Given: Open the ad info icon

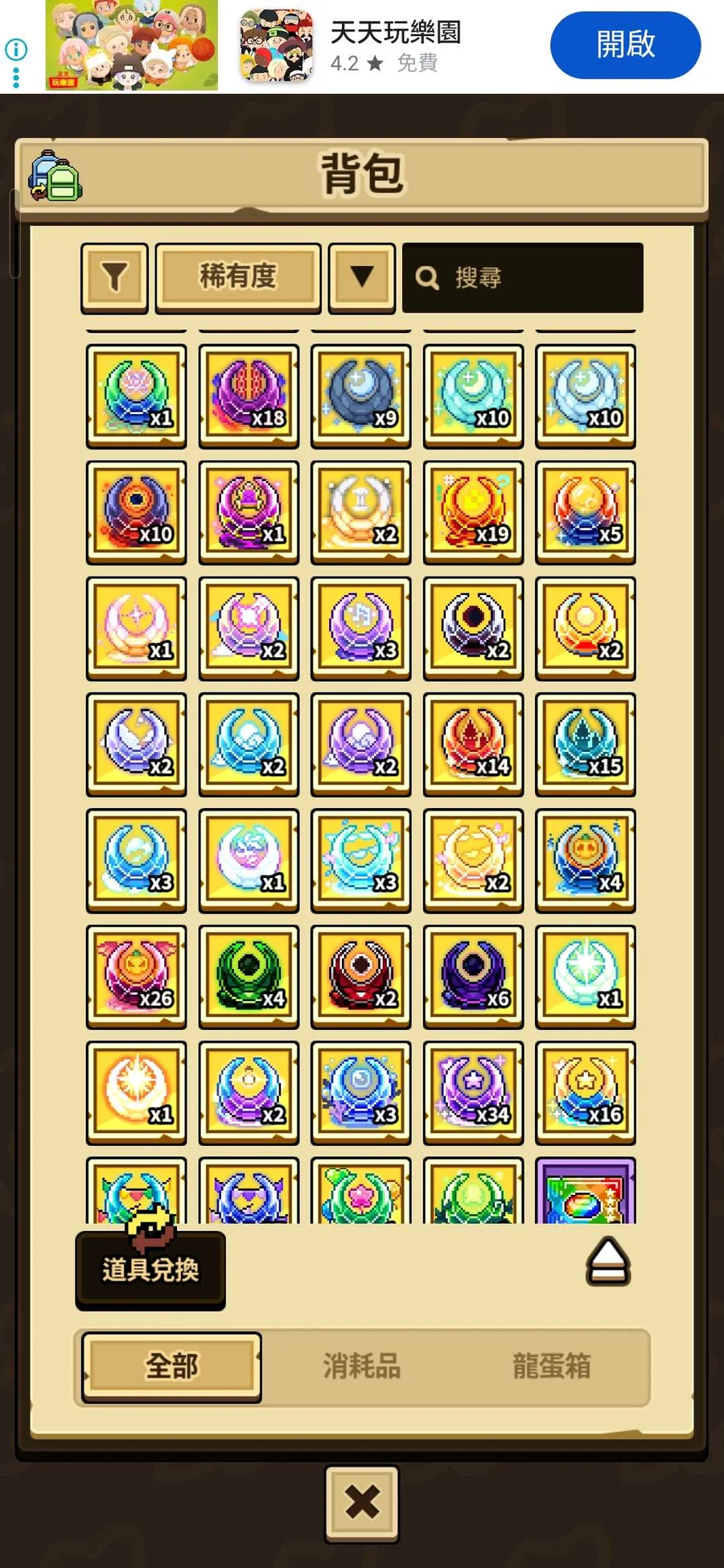Looking at the screenshot, I should [x=16, y=50].
